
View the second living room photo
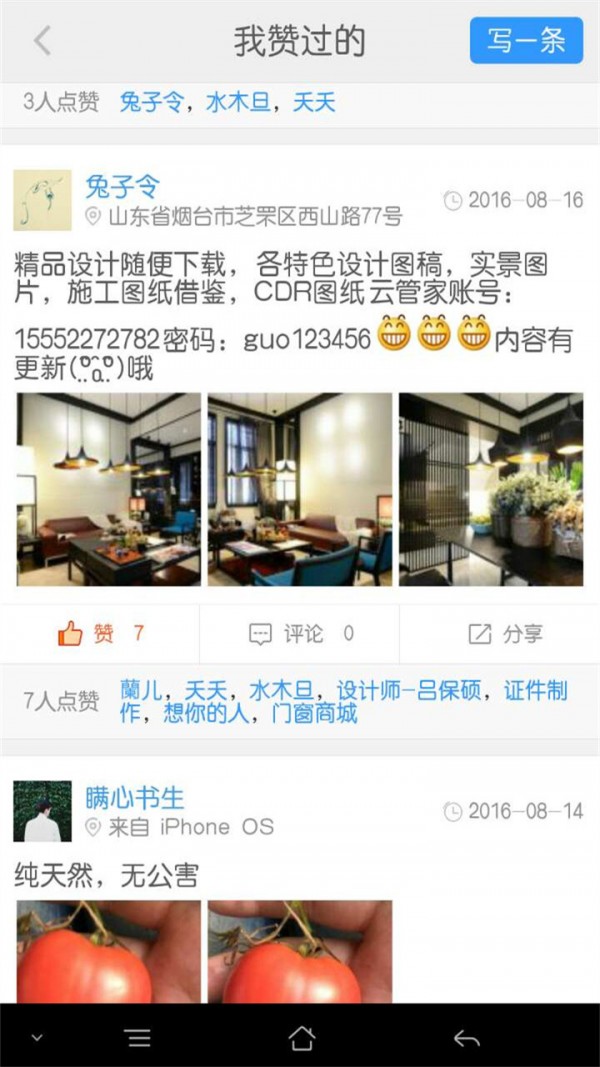pyautogui.click(x=299, y=489)
